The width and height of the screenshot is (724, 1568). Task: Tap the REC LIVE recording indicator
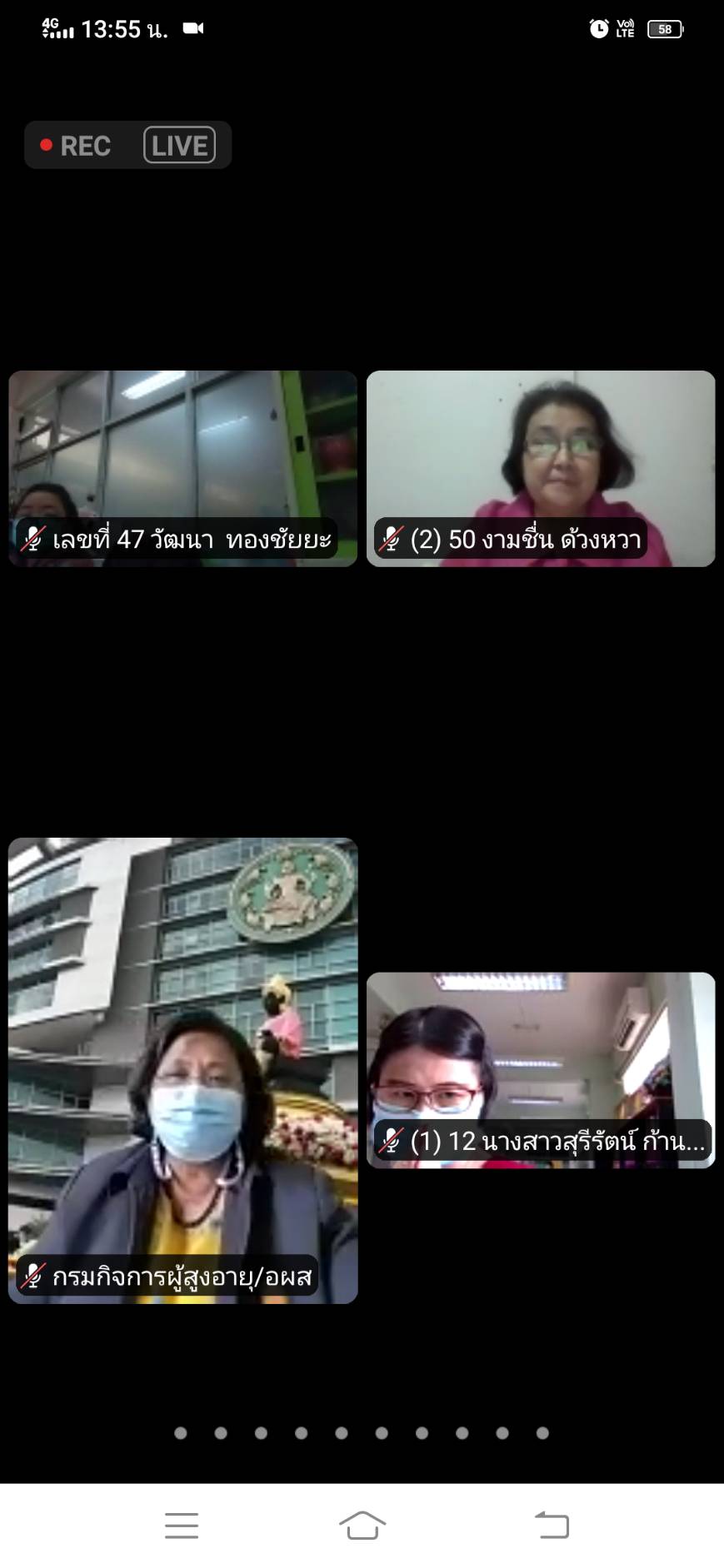click(x=127, y=146)
